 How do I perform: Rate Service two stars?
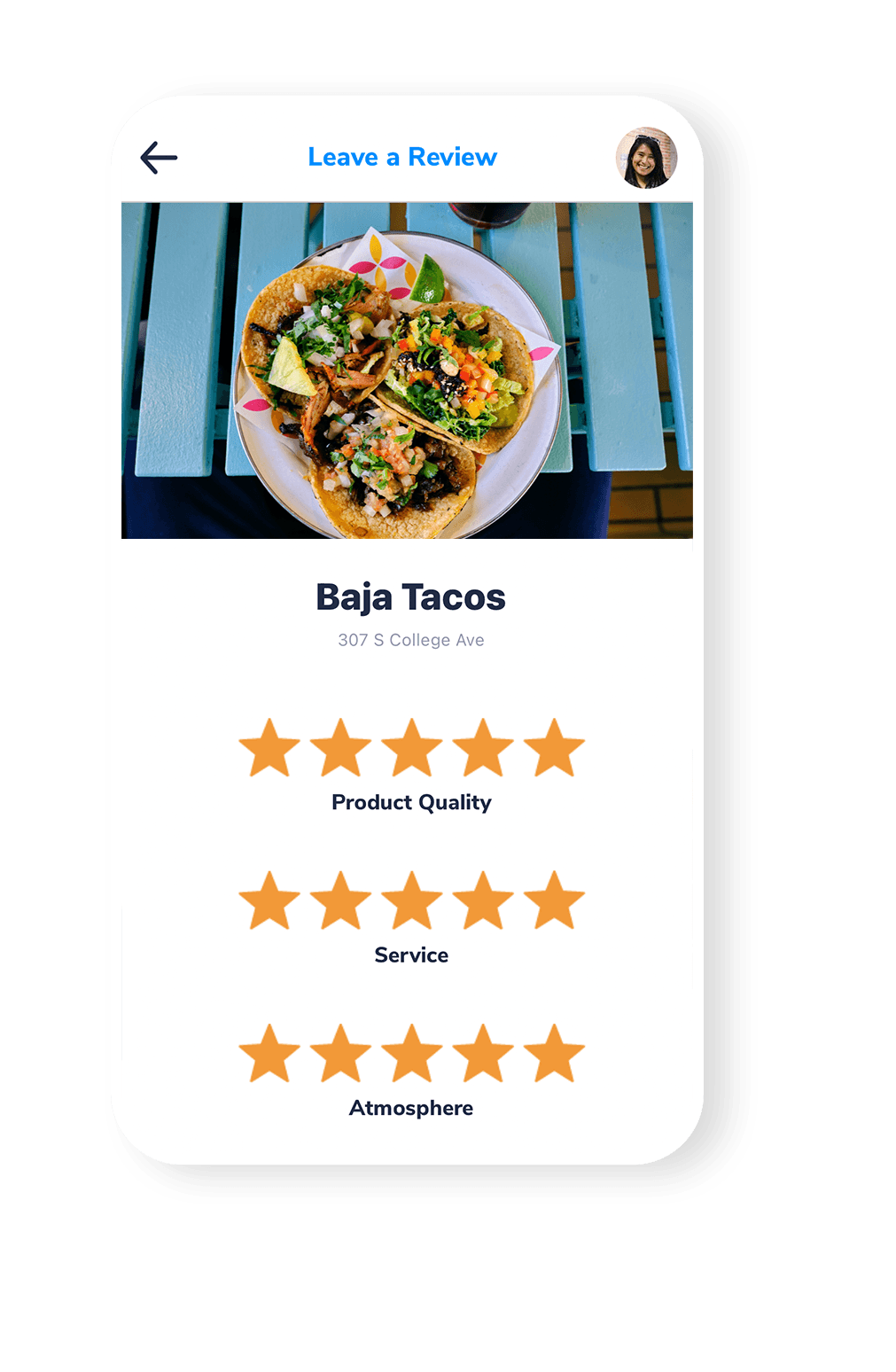coord(340,901)
